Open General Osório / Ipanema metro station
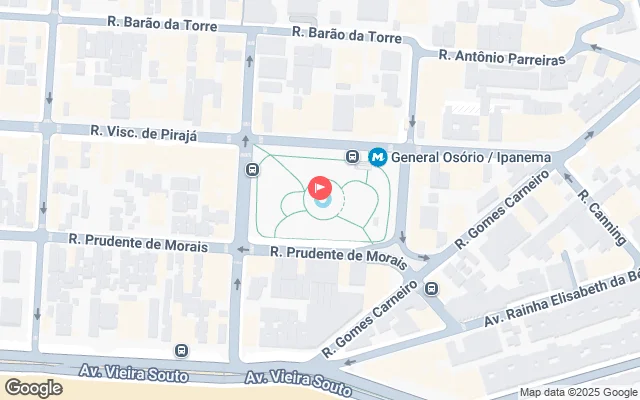 click(378, 157)
